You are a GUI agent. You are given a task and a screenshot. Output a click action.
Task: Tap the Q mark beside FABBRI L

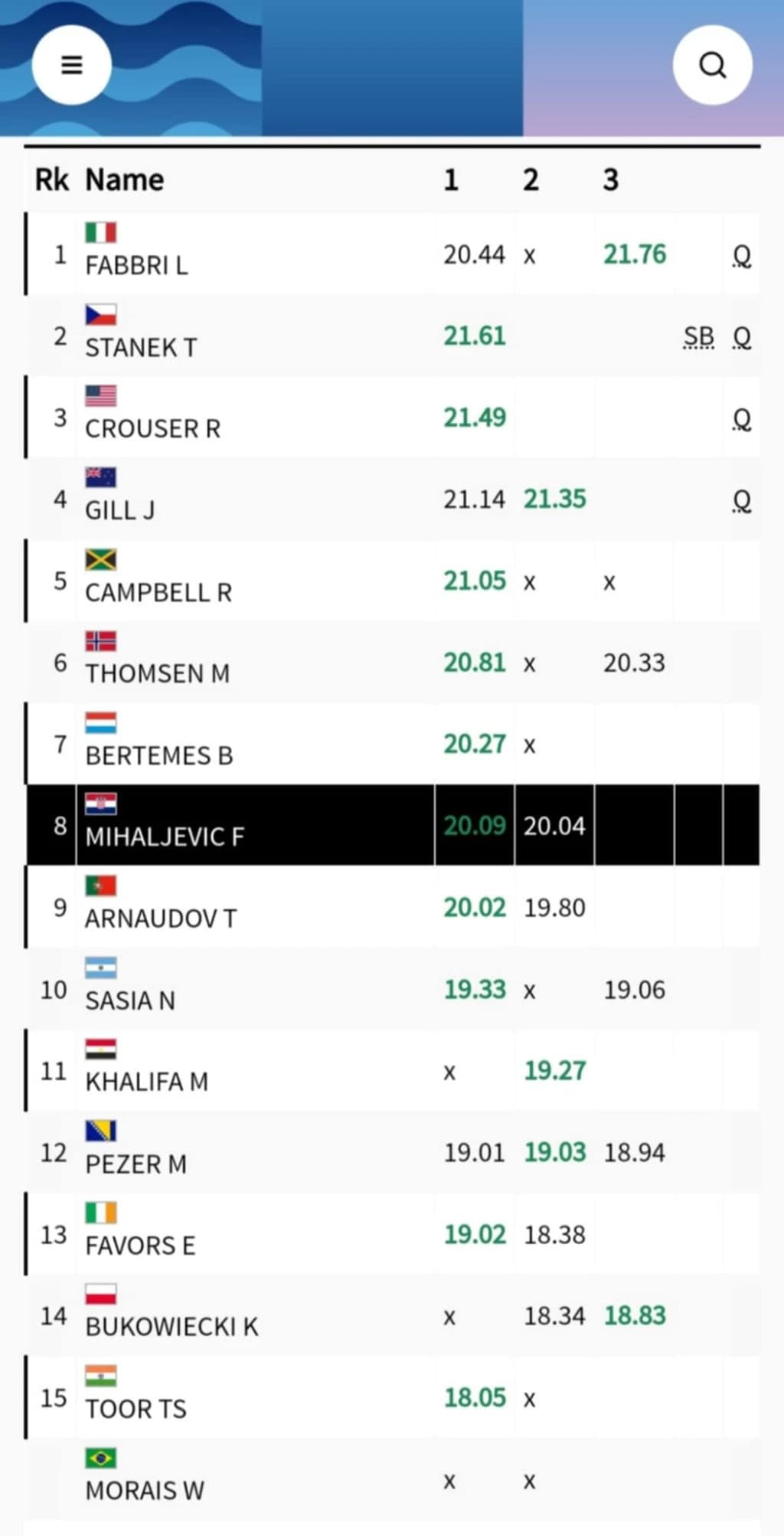[741, 256]
